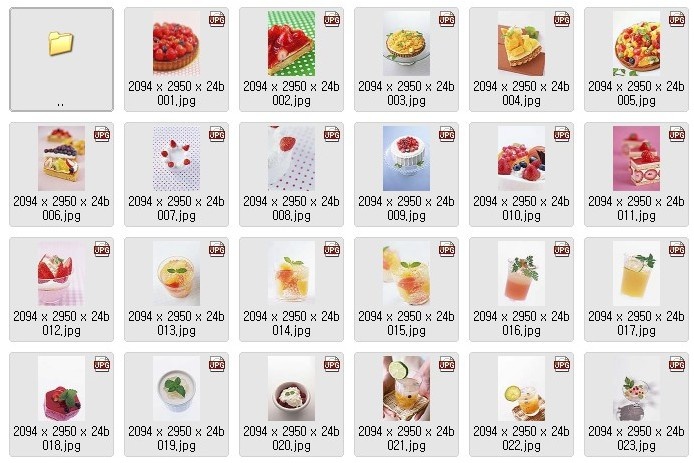
Task: Select the 018.jpg thumbnail
Action: [61, 405]
